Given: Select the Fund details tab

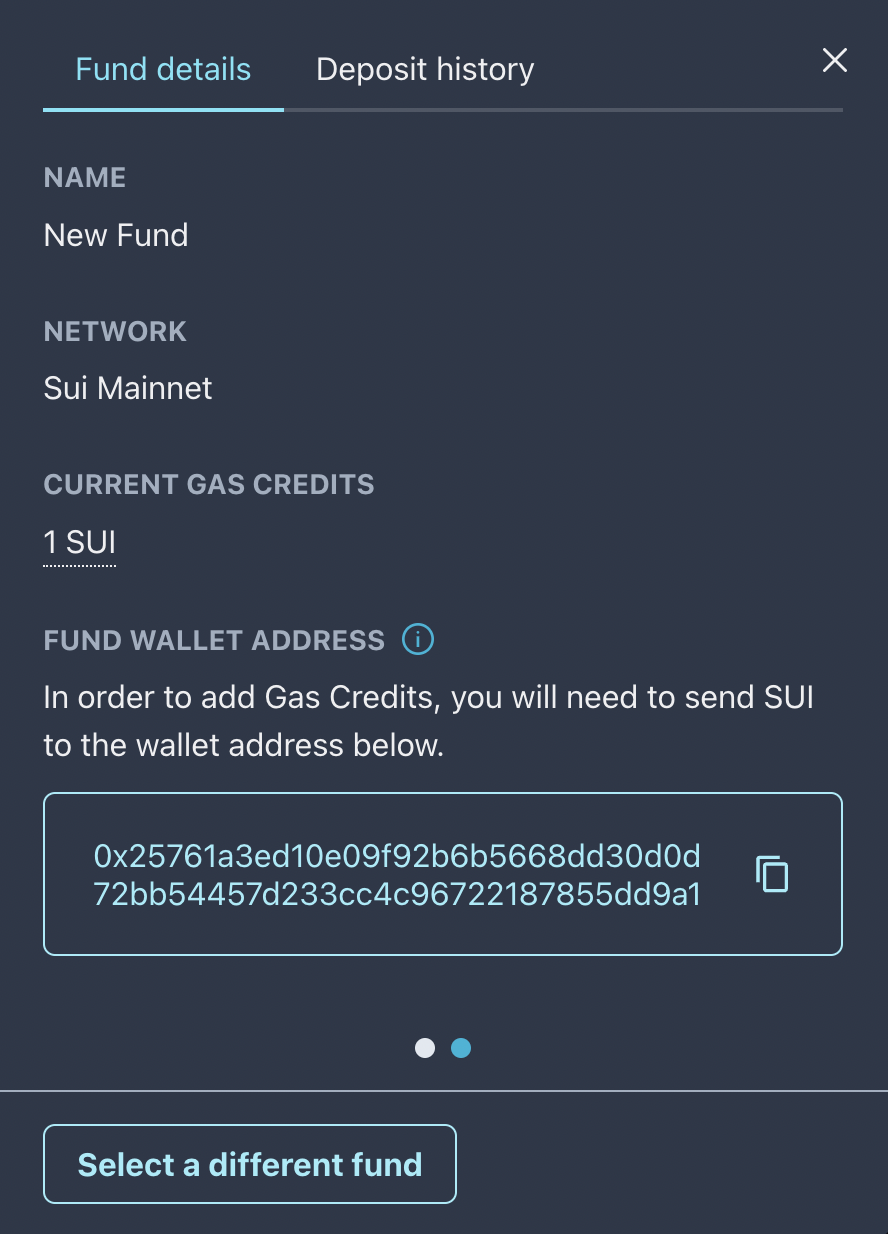Looking at the screenshot, I should tap(163, 70).
